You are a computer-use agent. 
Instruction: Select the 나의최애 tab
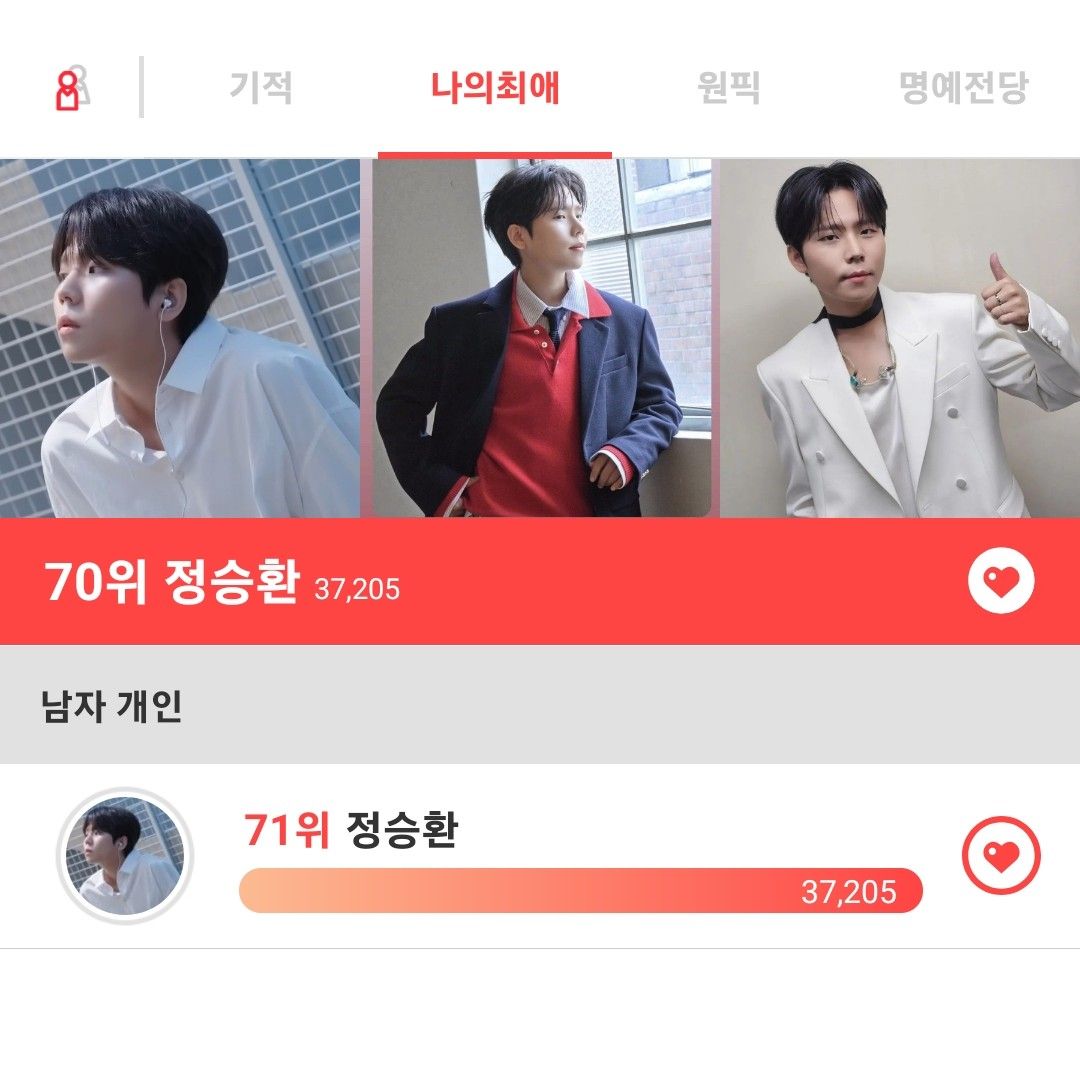495,88
